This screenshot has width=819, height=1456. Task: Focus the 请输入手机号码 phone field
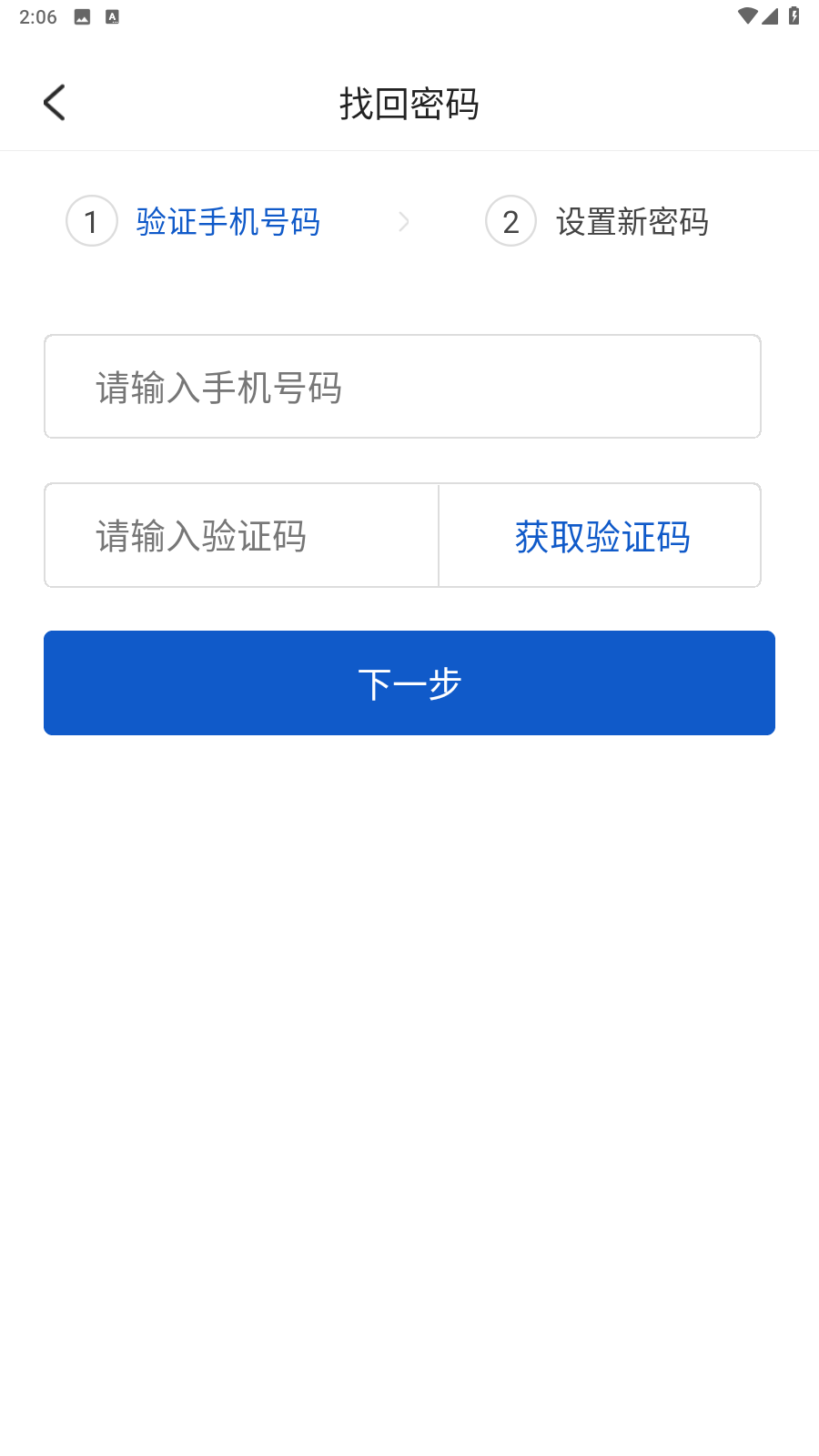tap(402, 387)
